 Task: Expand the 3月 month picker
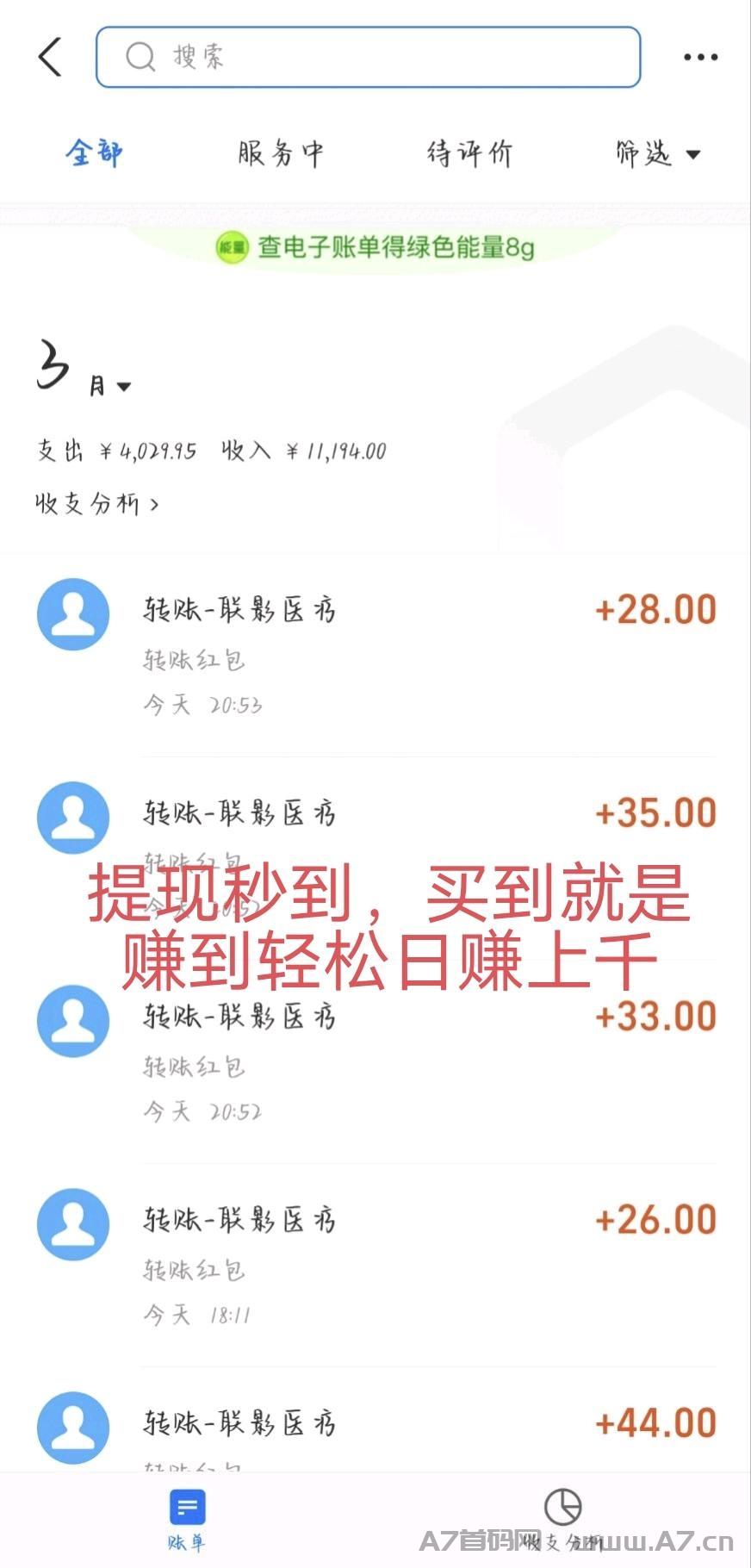point(84,370)
